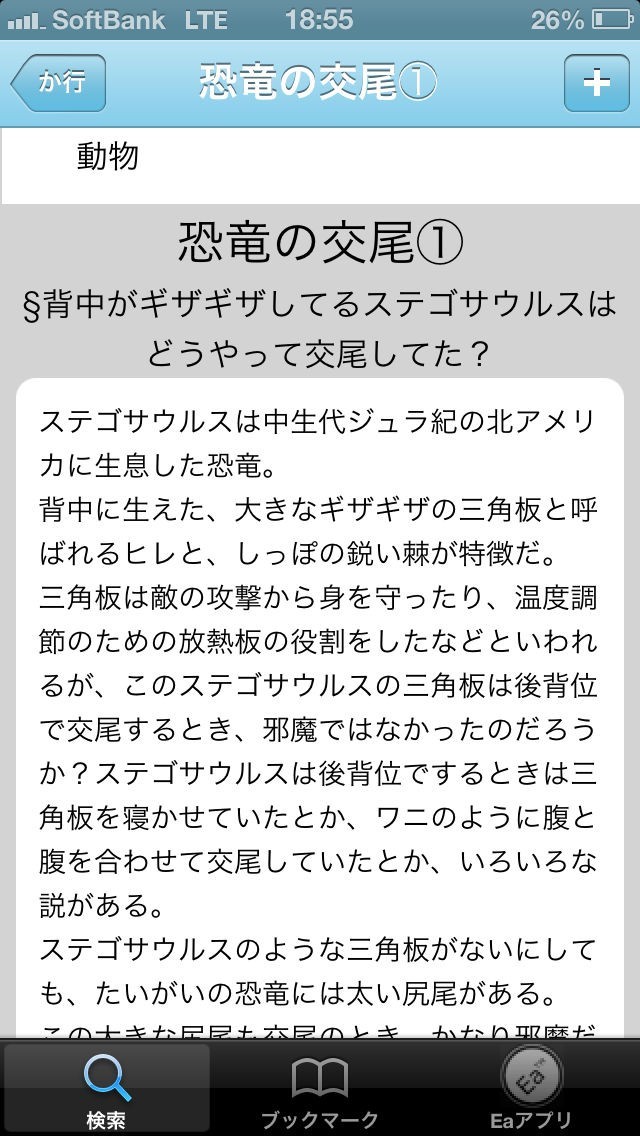Open the ブックマーク tab
This screenshot has height=1136, width=640.
(319, 1090)
